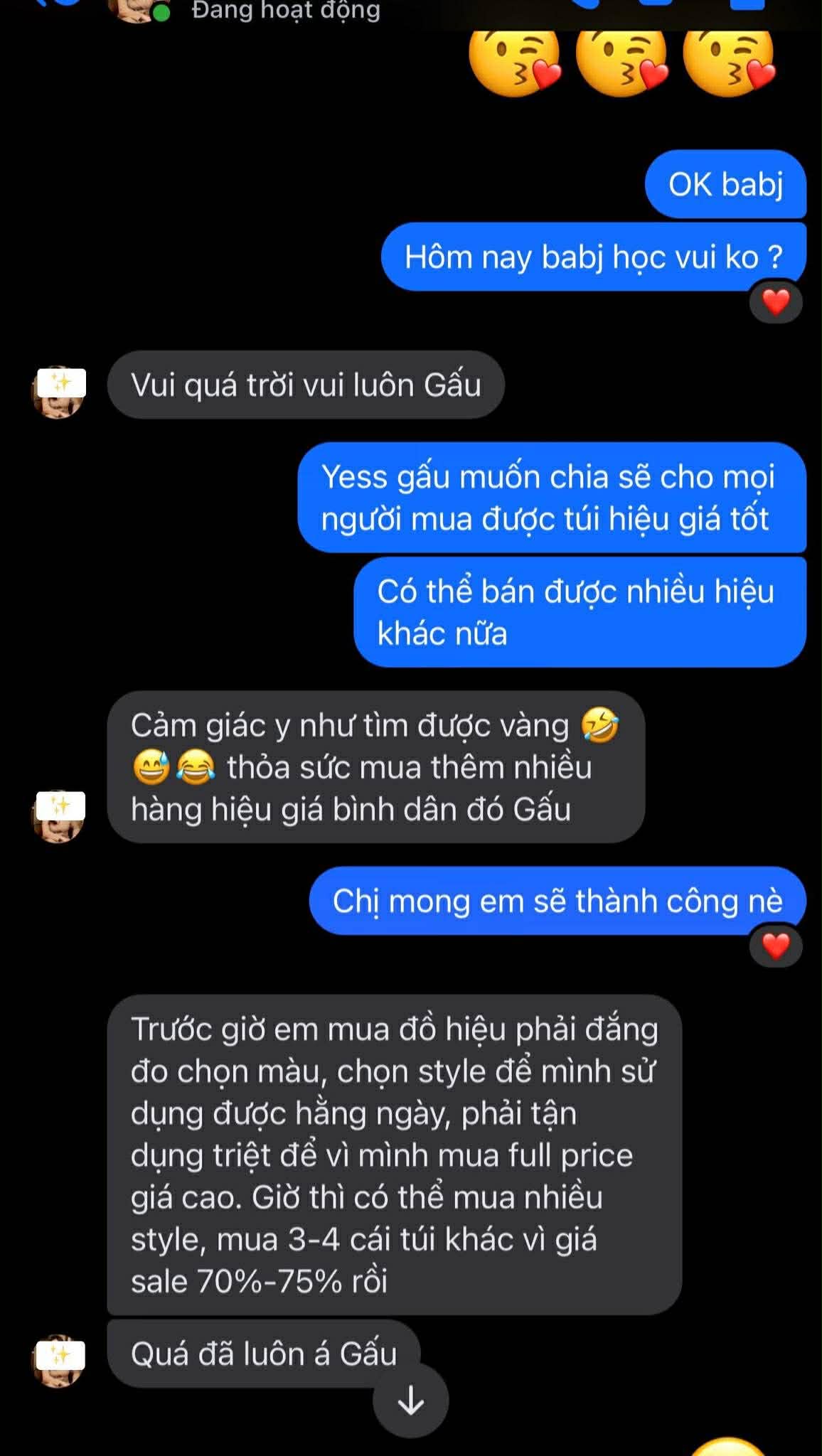Tap sender avatar beside "Vui quá trời vui luôn Gấu"
Image resolution: width=822 pixels, height=1456 pixels.
[58, 392]
